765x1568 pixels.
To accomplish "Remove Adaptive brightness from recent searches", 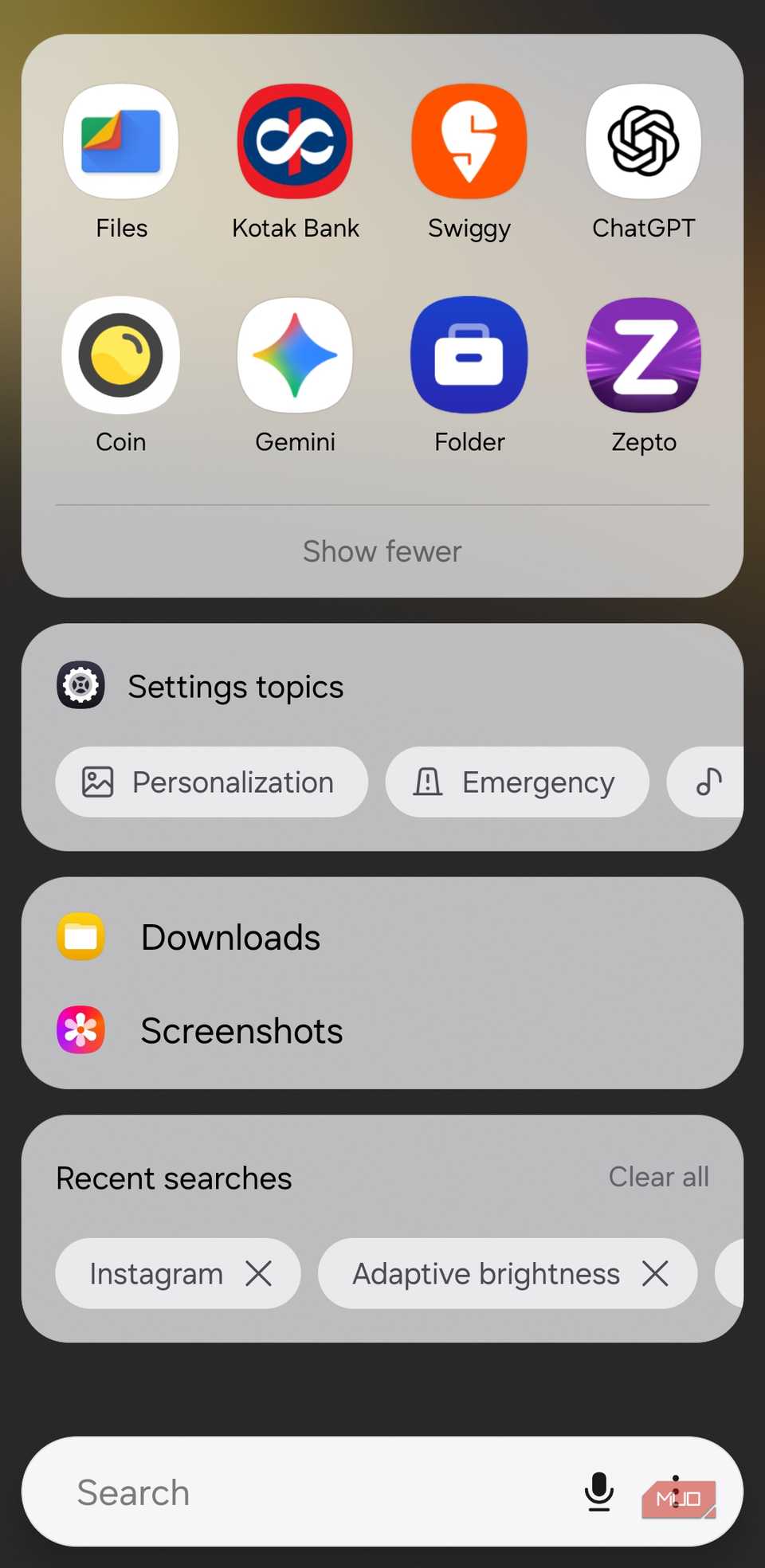I will pyautogui.click(x=655, y=1274).
